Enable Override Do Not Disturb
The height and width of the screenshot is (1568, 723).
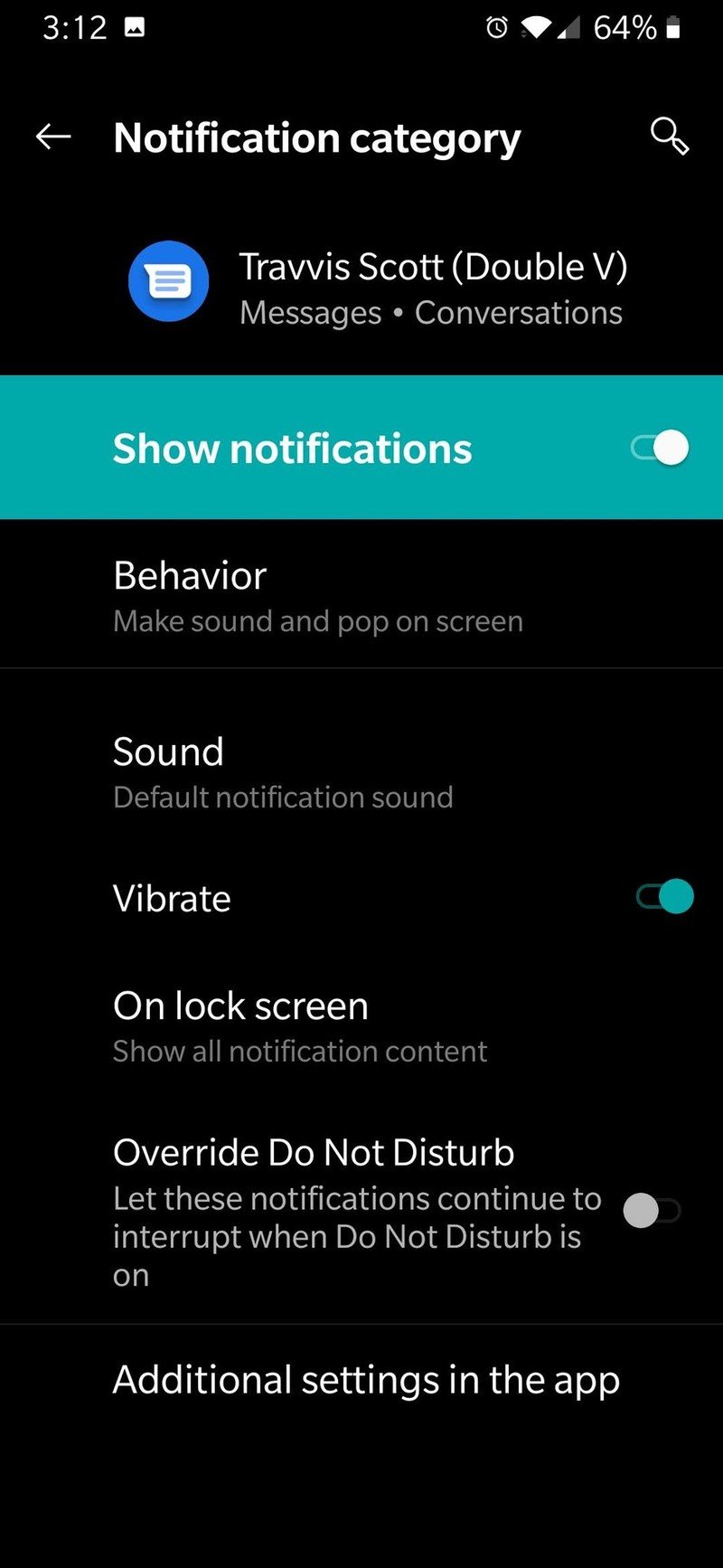point(652,1211)
